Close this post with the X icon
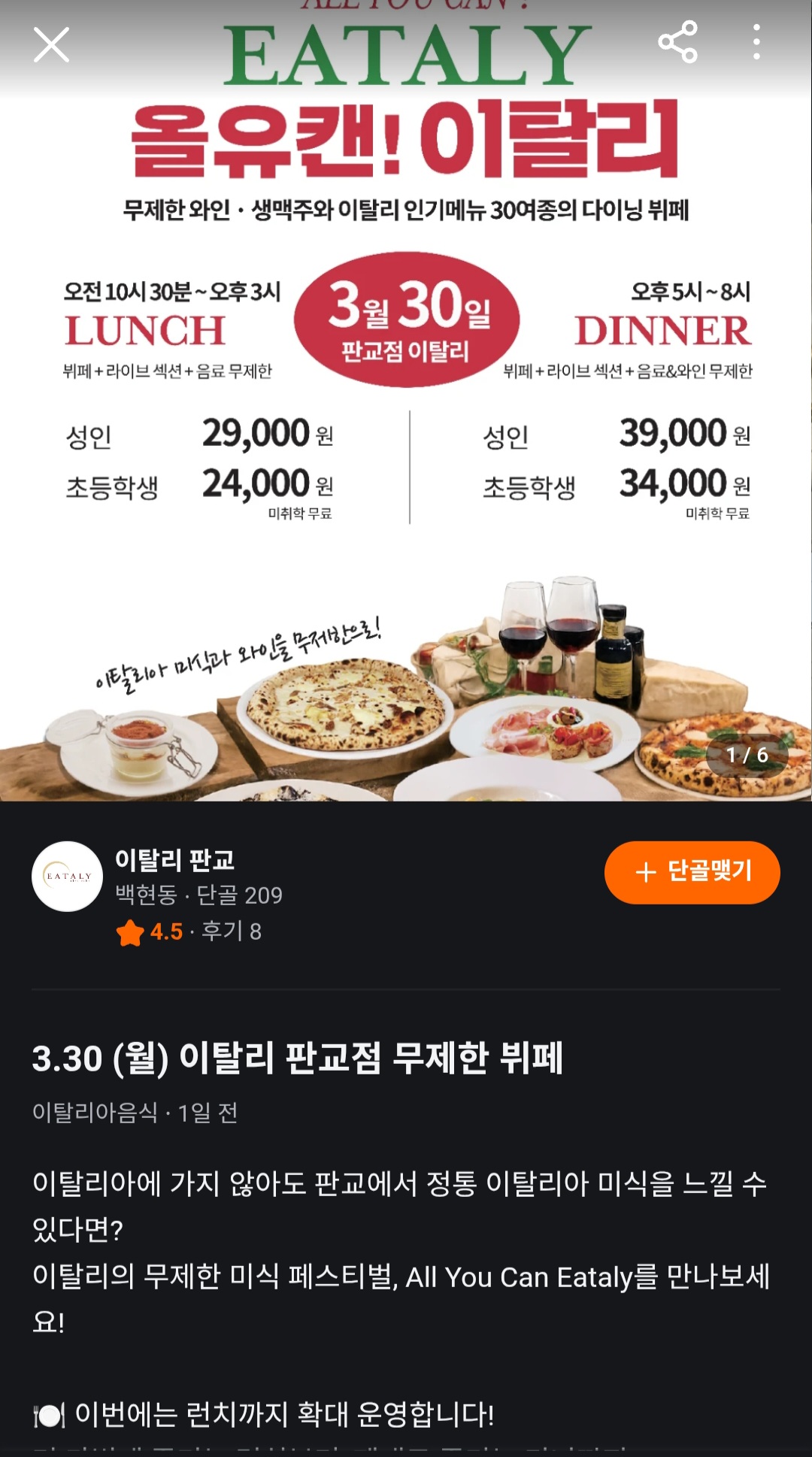This screenshot has height=1457, width=812. (51, 44)
